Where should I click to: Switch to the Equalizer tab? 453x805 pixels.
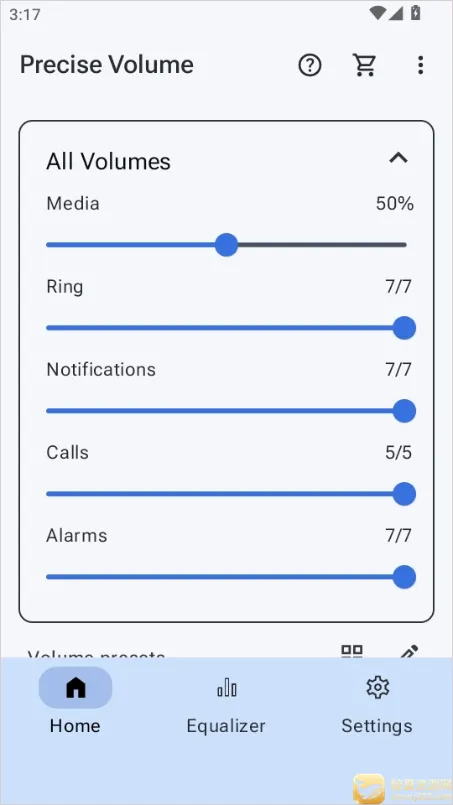[x=226, y=702]
